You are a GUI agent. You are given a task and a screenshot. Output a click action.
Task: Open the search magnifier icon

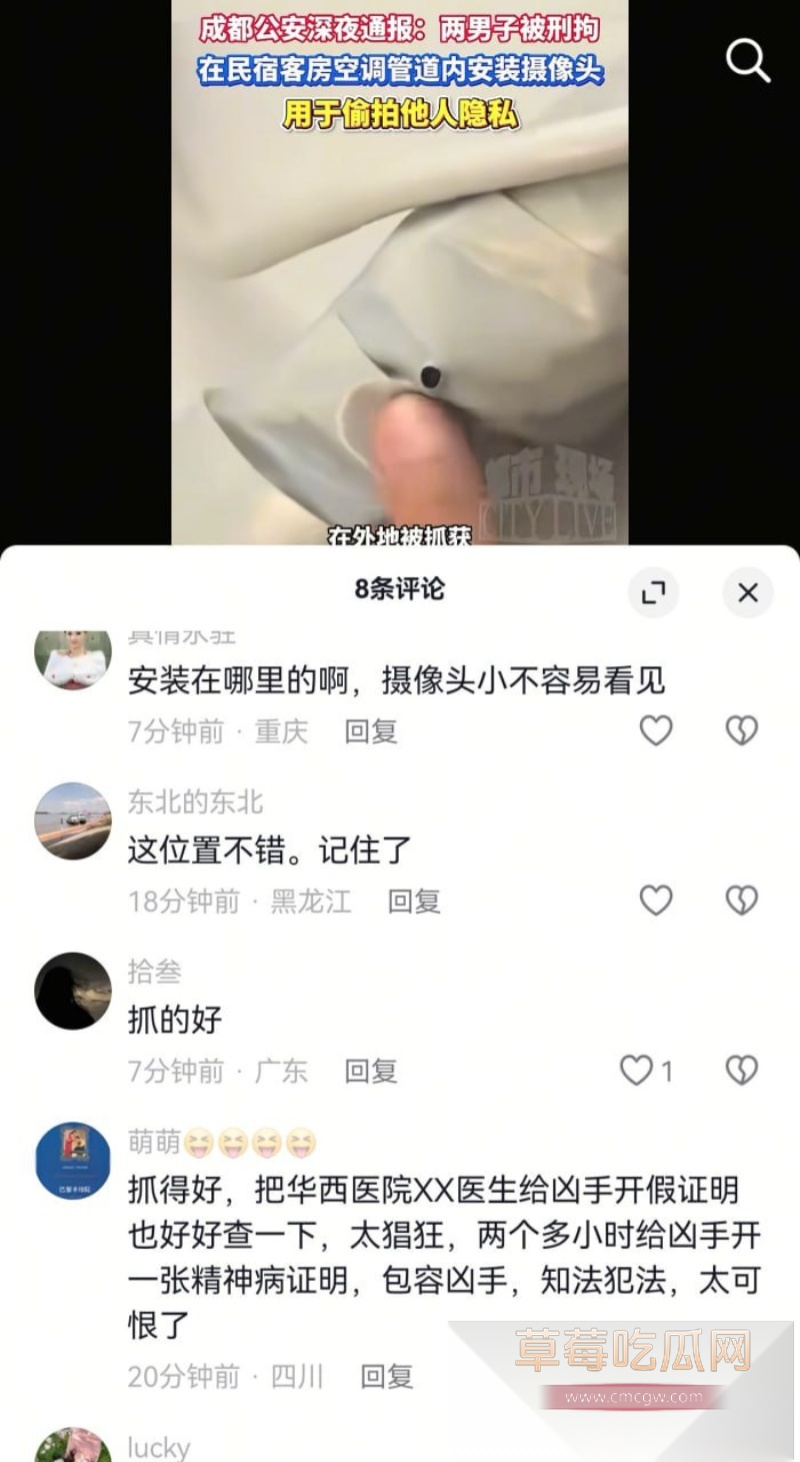click(746, 60)
